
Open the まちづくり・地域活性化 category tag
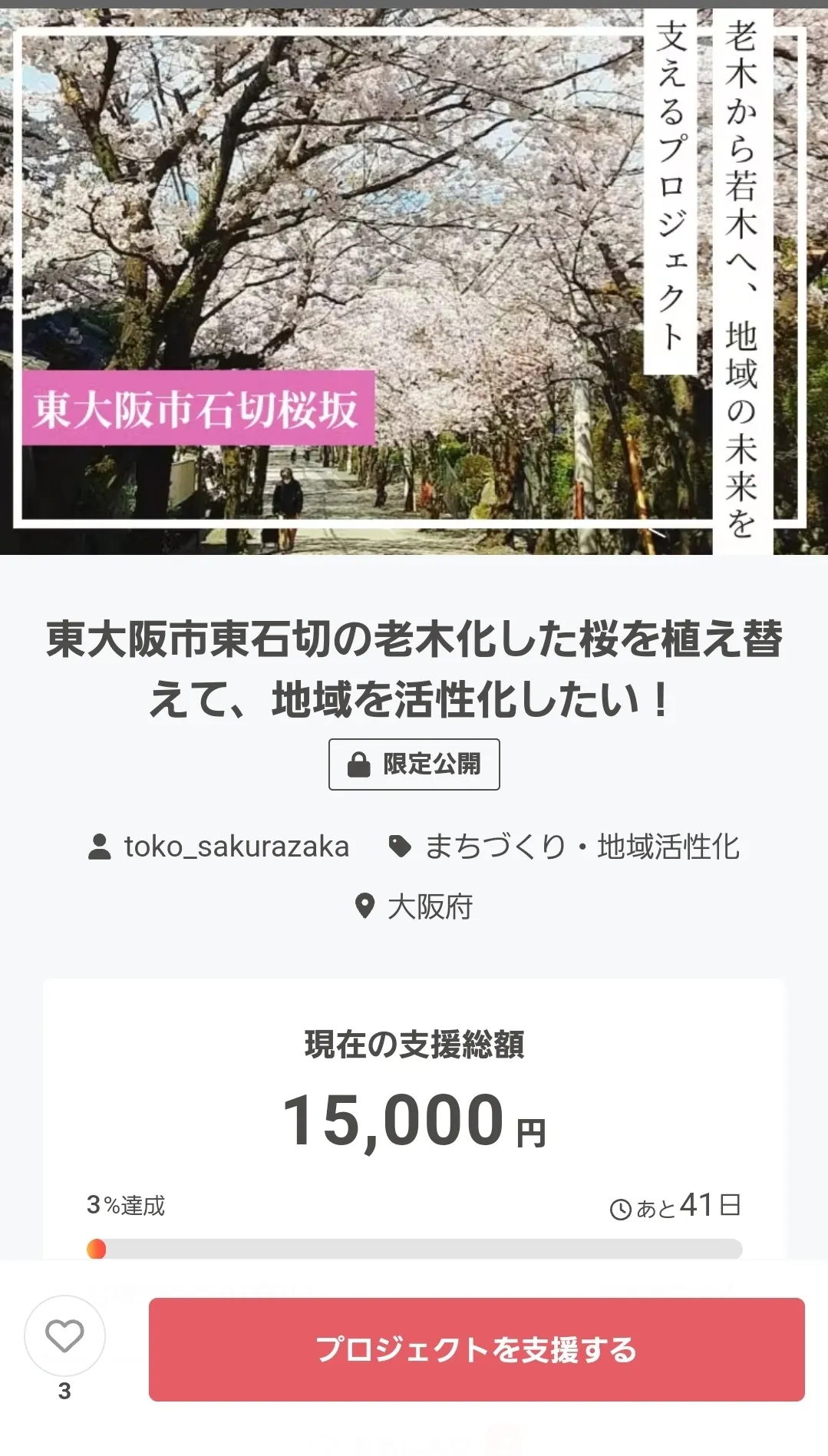581,847
